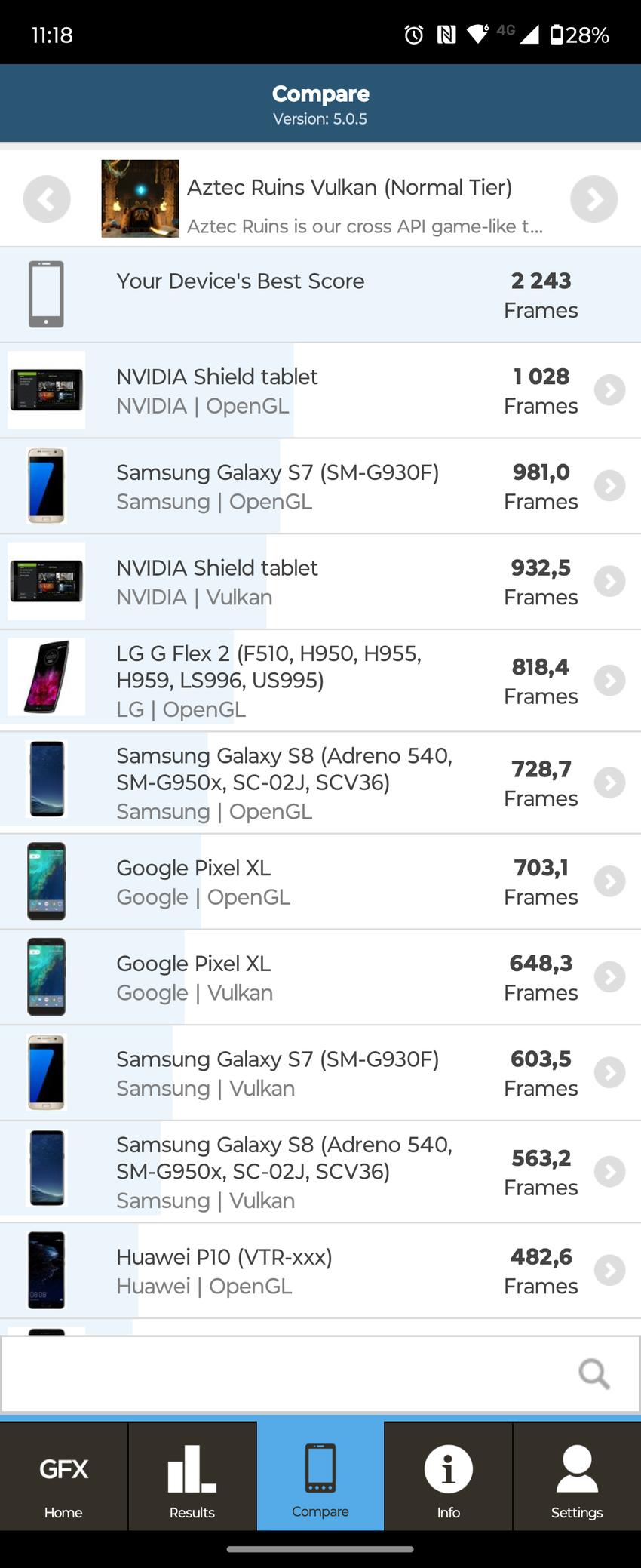The height and width of the screenshot is (1568, 641).
Task: Select the Compare tab
Action: [x=320, y=1476]
